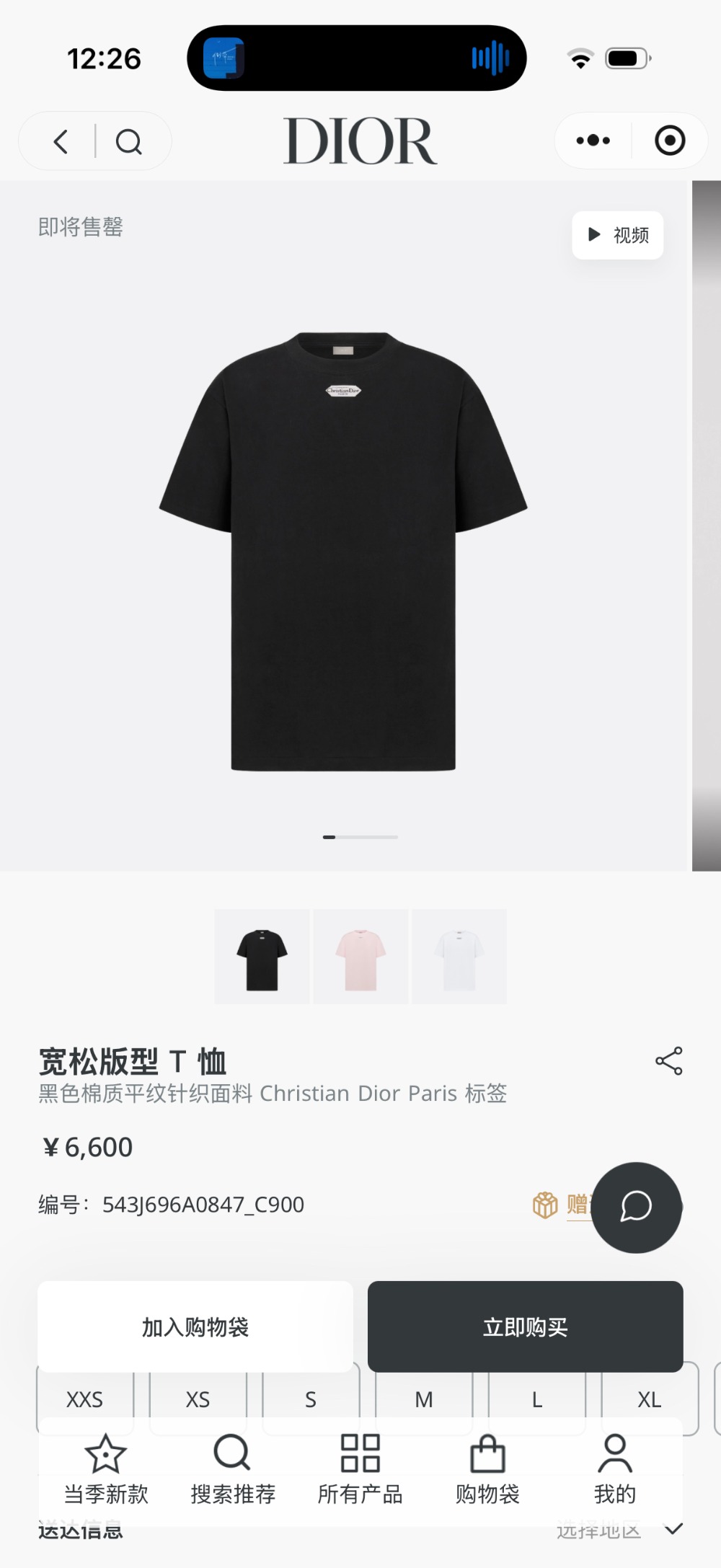Select the pink T-shirt color thumbnail
Image resolution: width=721 pixels, height=1568 pixels.
(360, 957)
